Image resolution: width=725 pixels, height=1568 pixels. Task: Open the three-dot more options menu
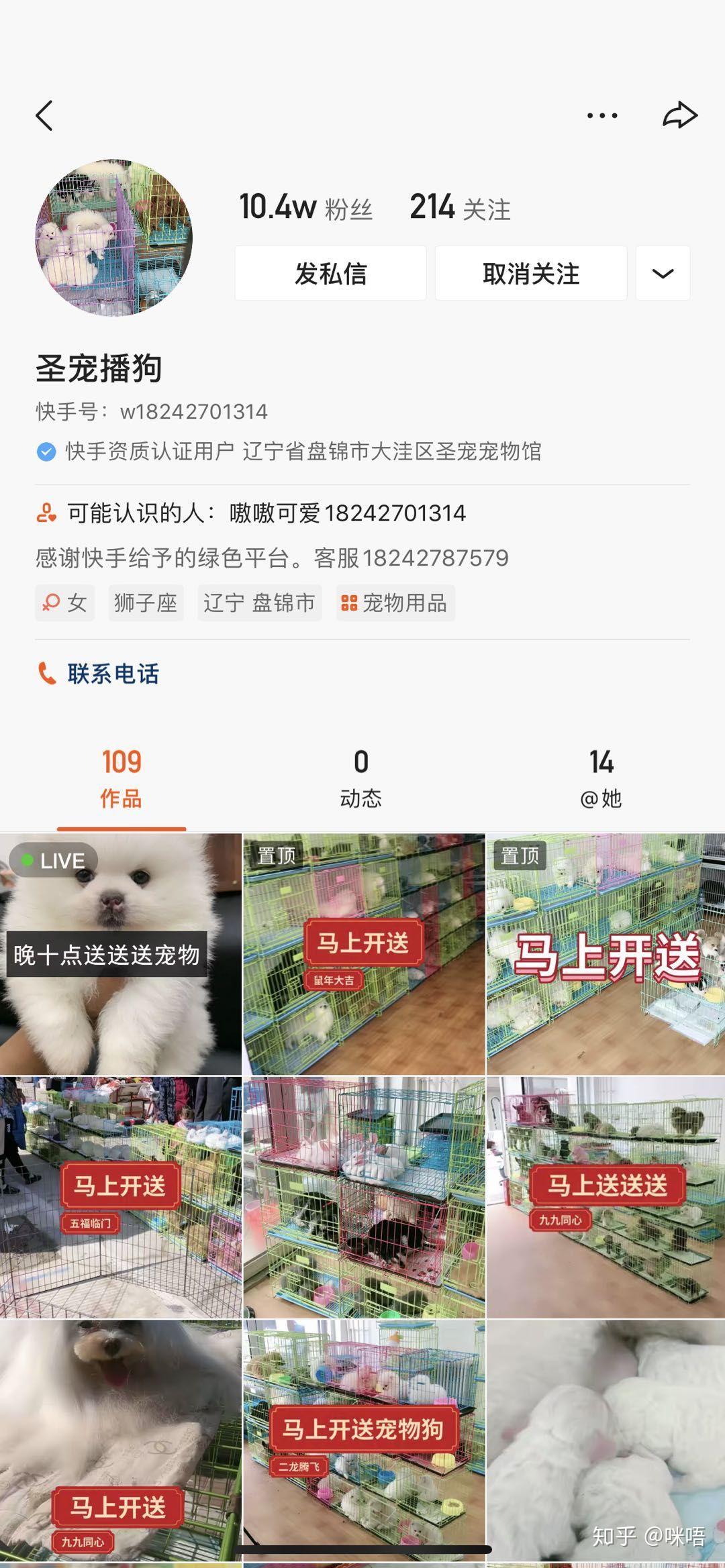pos(601,115)
